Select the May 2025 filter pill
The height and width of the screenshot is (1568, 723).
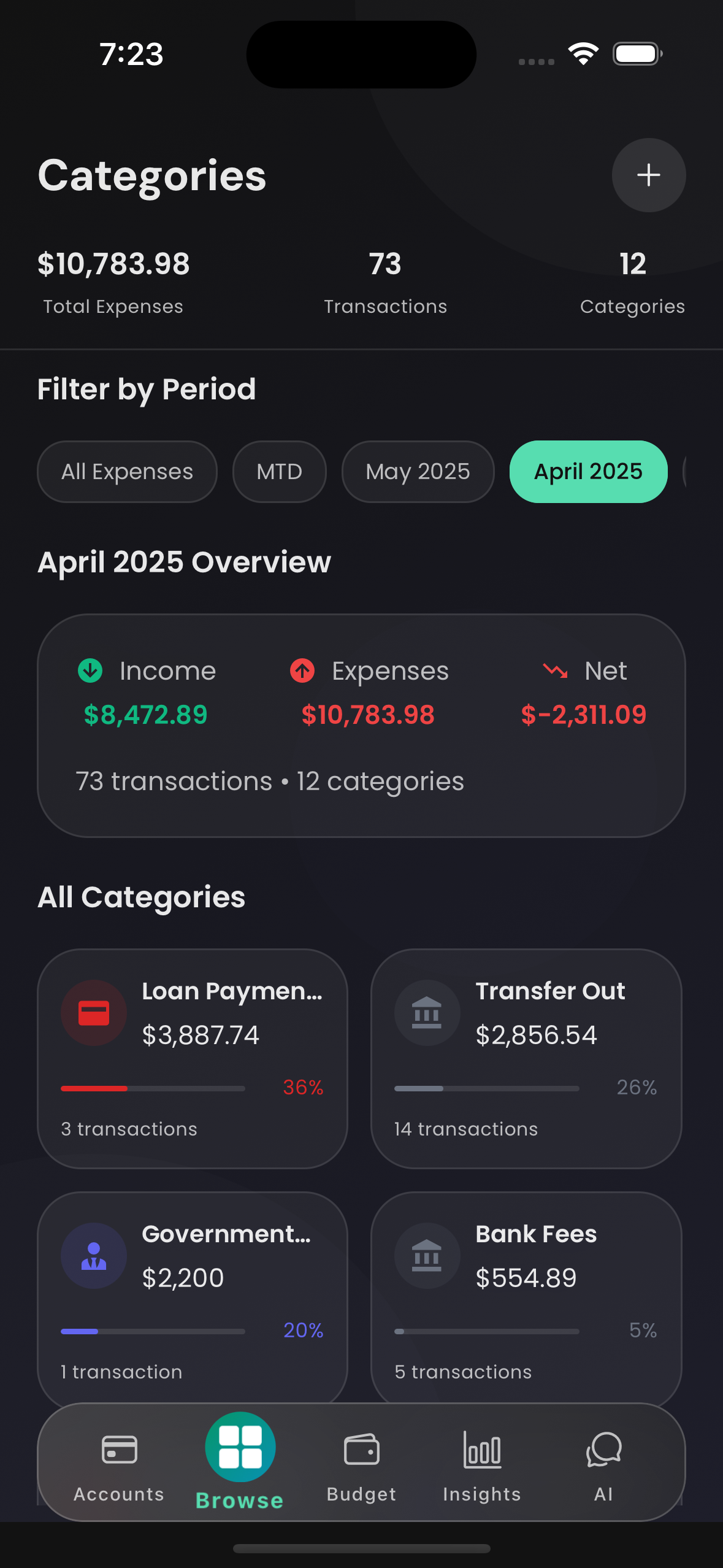tap(418, 471)
